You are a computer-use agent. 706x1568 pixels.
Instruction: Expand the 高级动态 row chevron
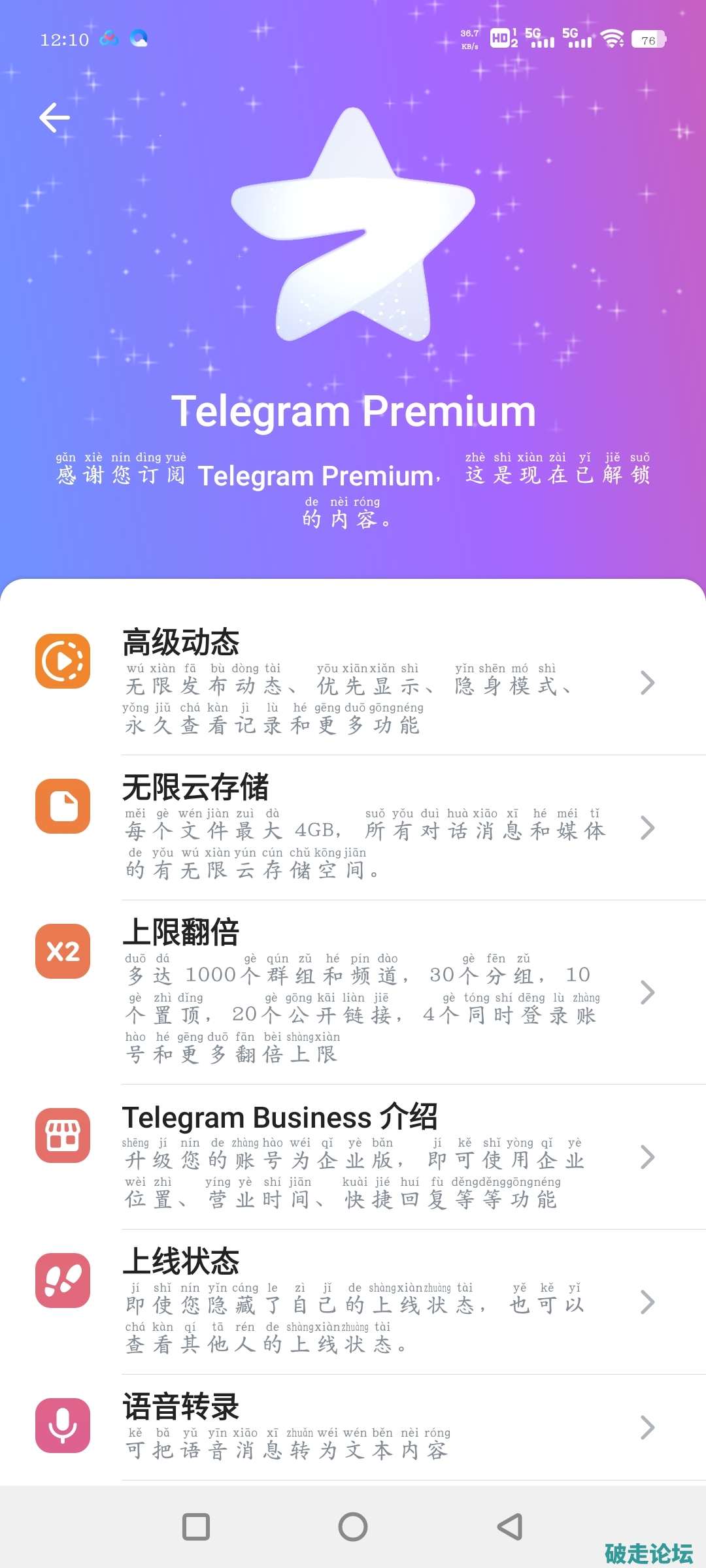647,682
